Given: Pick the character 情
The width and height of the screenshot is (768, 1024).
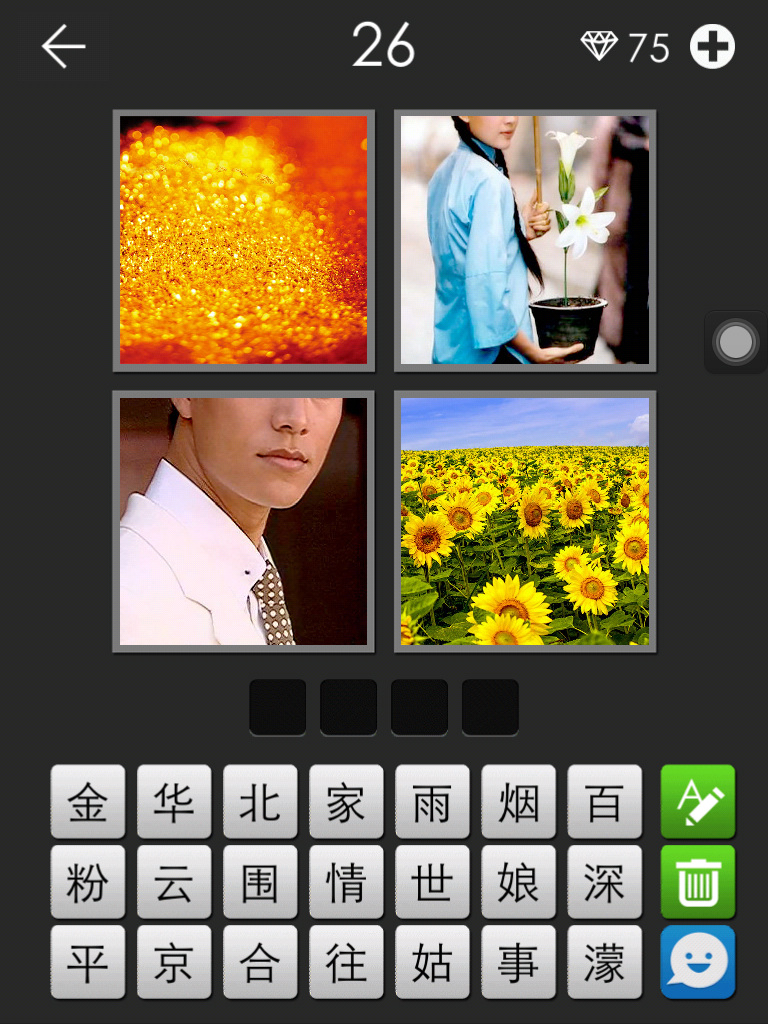Looking at the screenshot, I should 346,881.
